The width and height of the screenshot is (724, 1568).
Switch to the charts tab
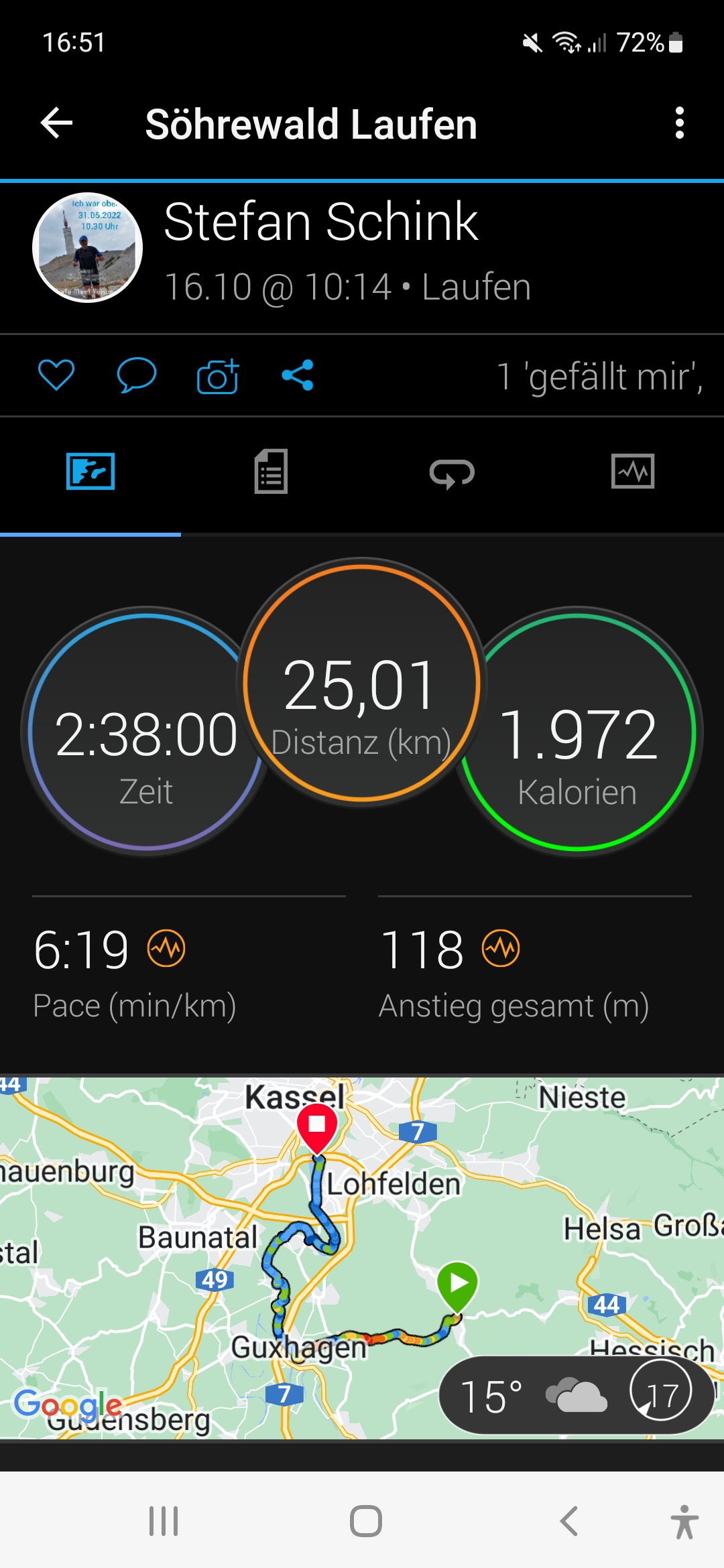[x=633, y=472]
